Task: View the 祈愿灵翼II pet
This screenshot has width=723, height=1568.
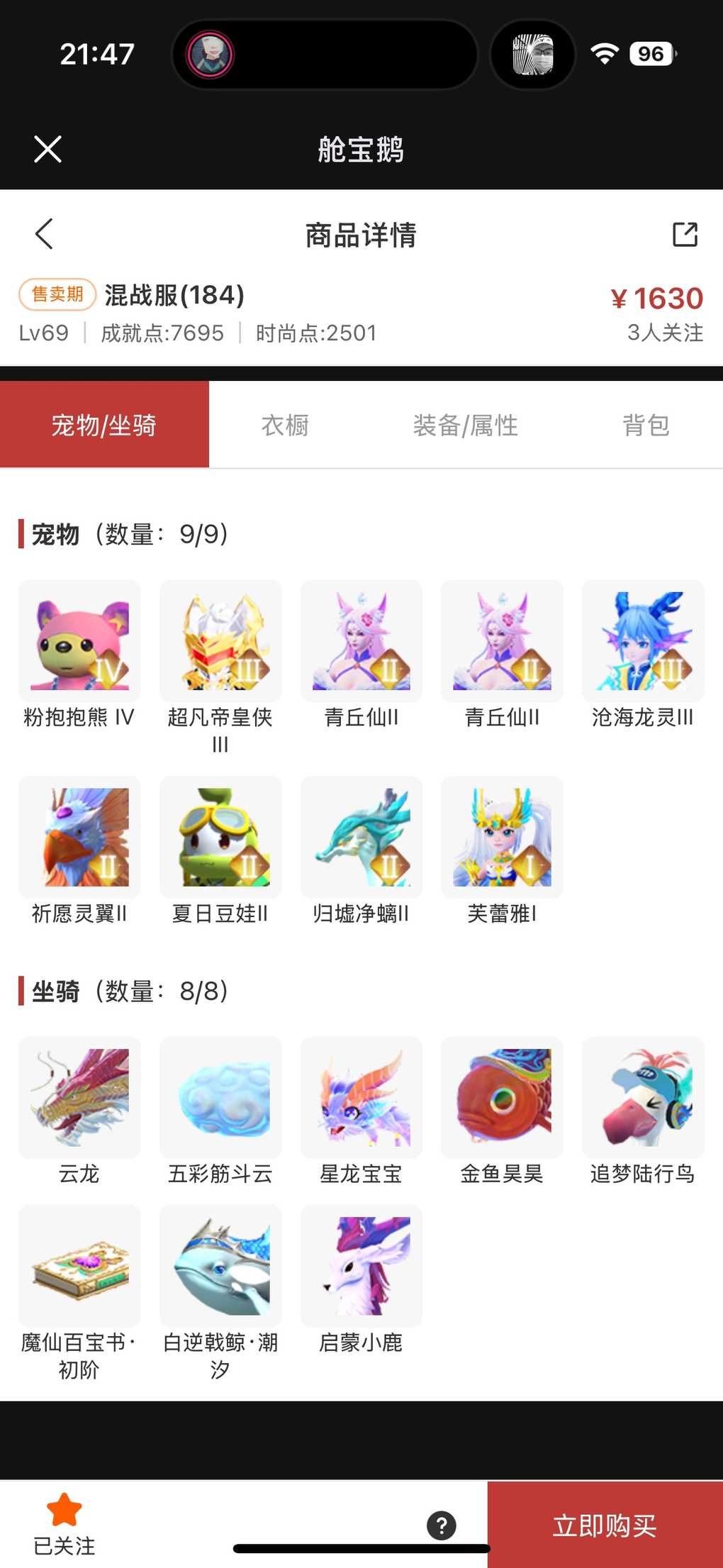Action: 79,838
